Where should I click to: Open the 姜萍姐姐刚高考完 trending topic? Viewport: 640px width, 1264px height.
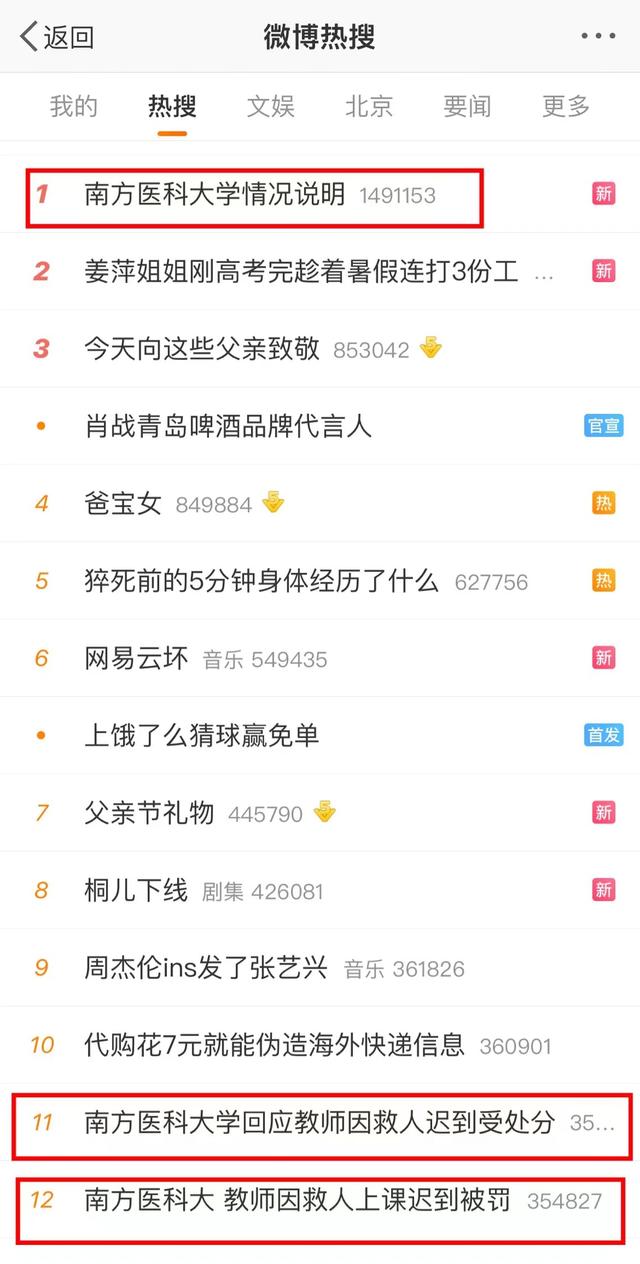pos(301,271)
